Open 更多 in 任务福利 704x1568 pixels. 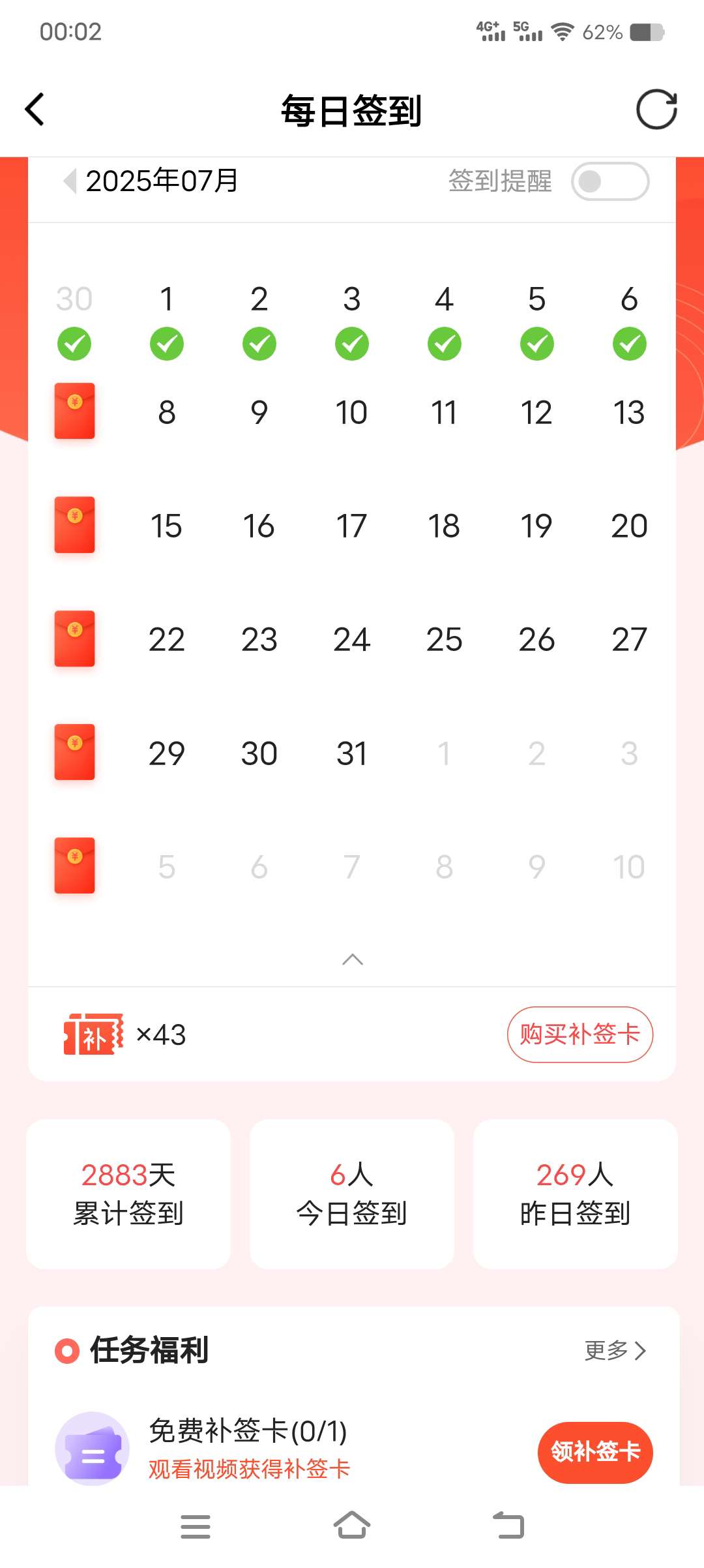click(x=615, y=1350)
